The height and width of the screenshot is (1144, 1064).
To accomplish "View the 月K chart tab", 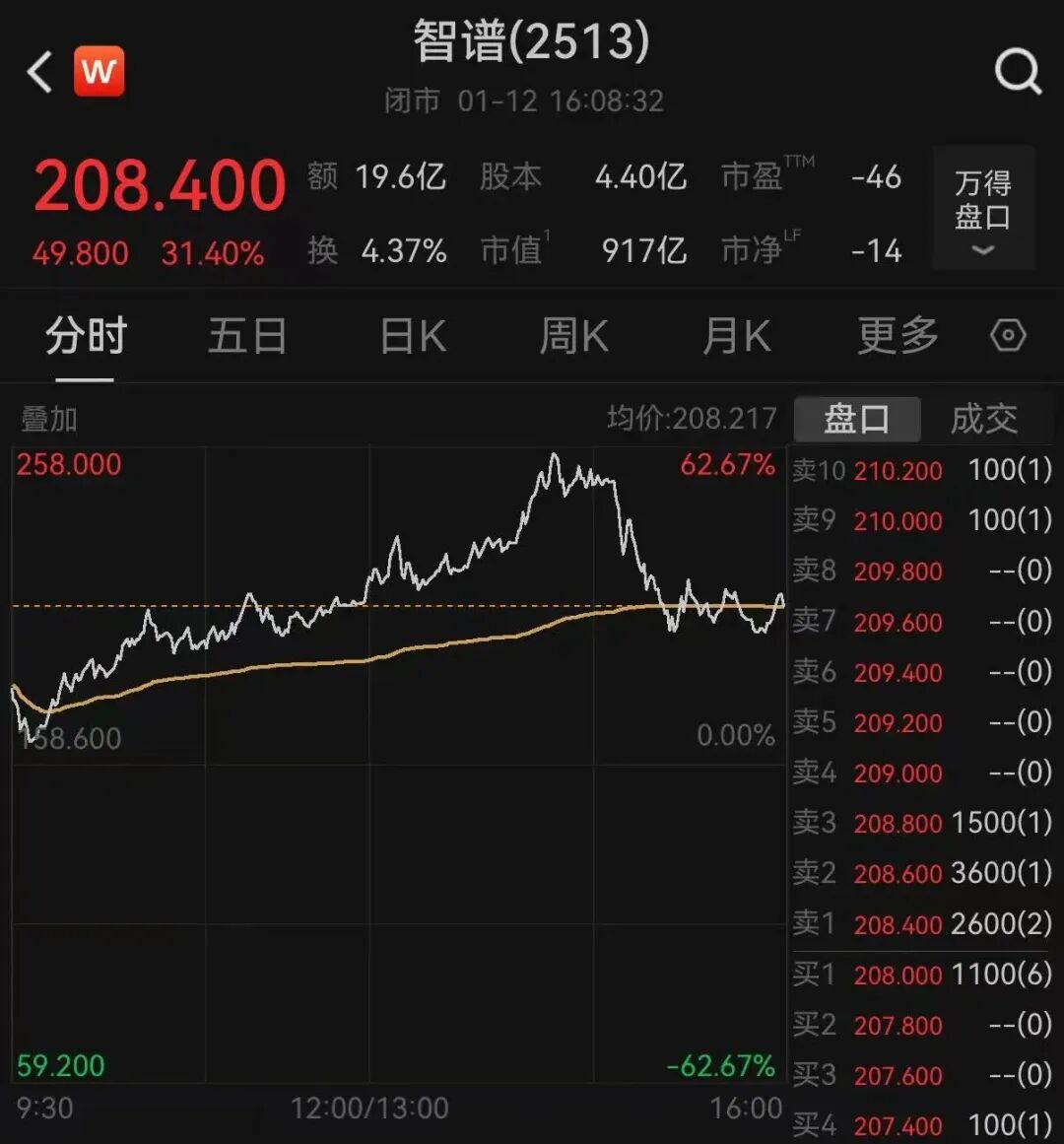I will [736, 337].
